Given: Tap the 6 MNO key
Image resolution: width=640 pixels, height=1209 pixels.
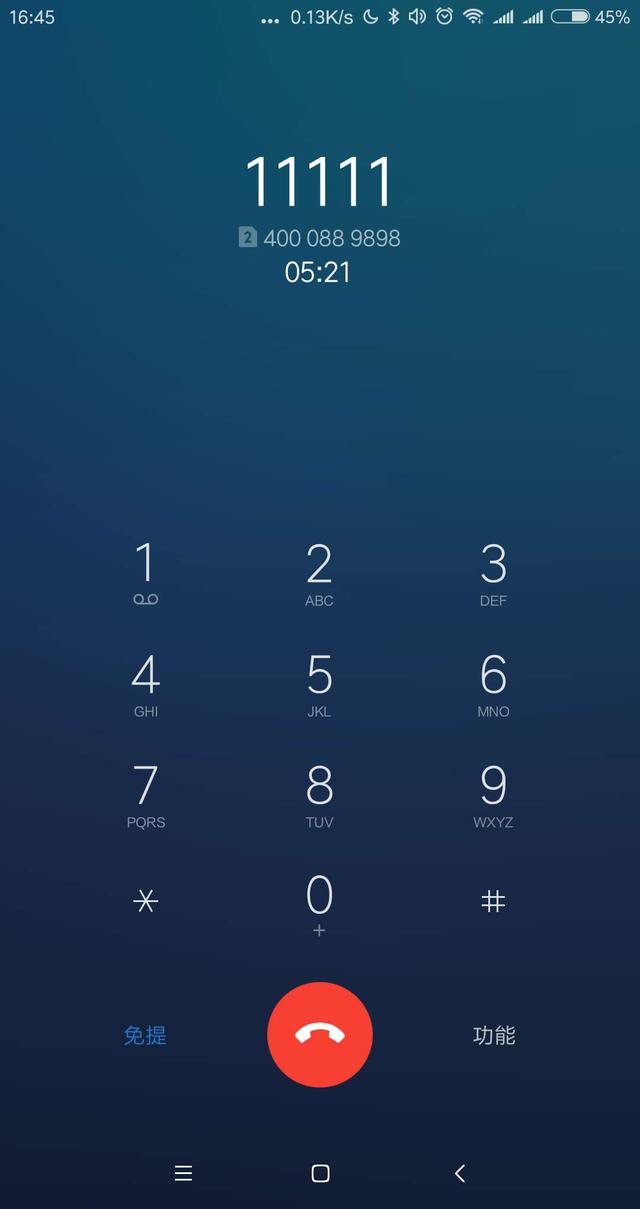Looking at the screenshot, I should tap(493, 684).
